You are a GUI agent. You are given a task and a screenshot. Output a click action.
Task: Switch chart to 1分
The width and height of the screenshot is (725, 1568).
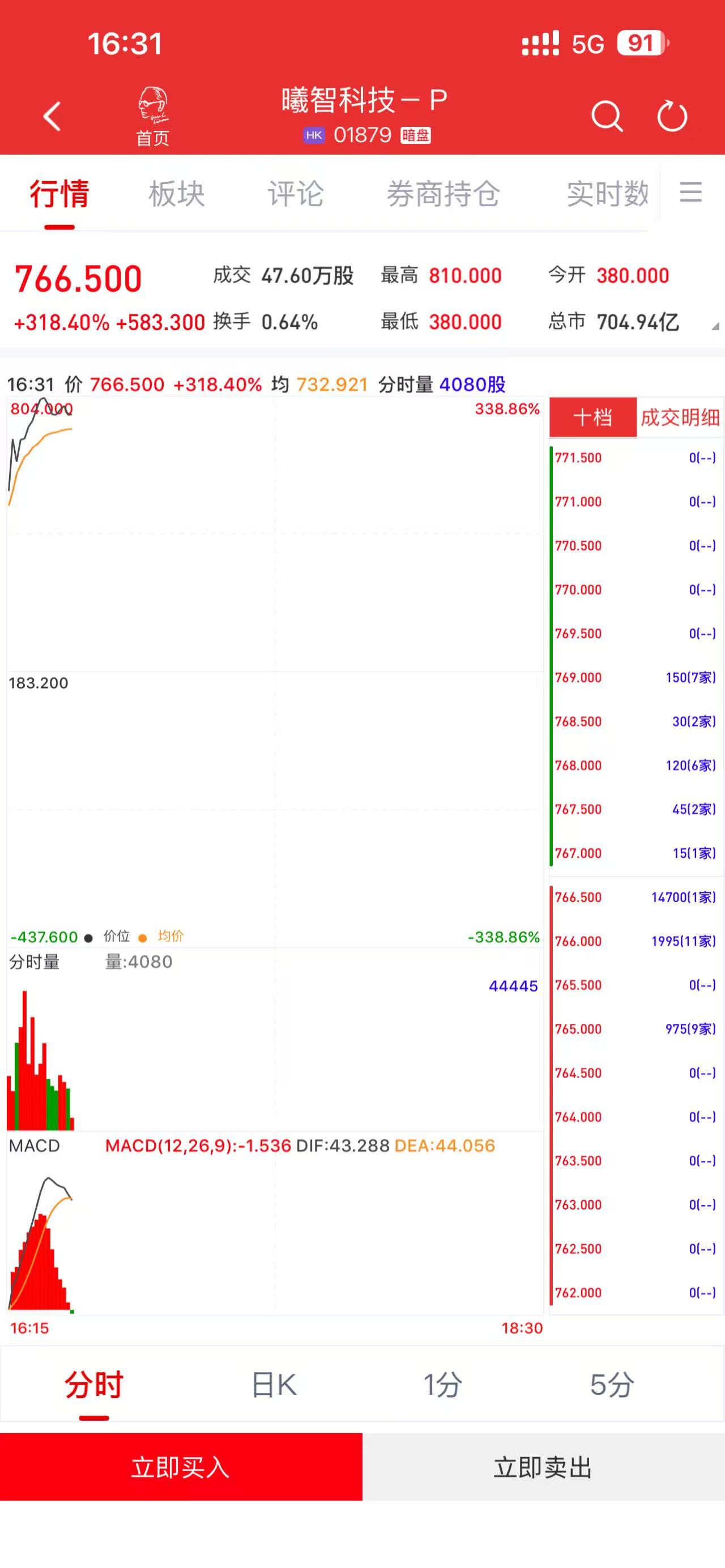[x=442, y=1386]
